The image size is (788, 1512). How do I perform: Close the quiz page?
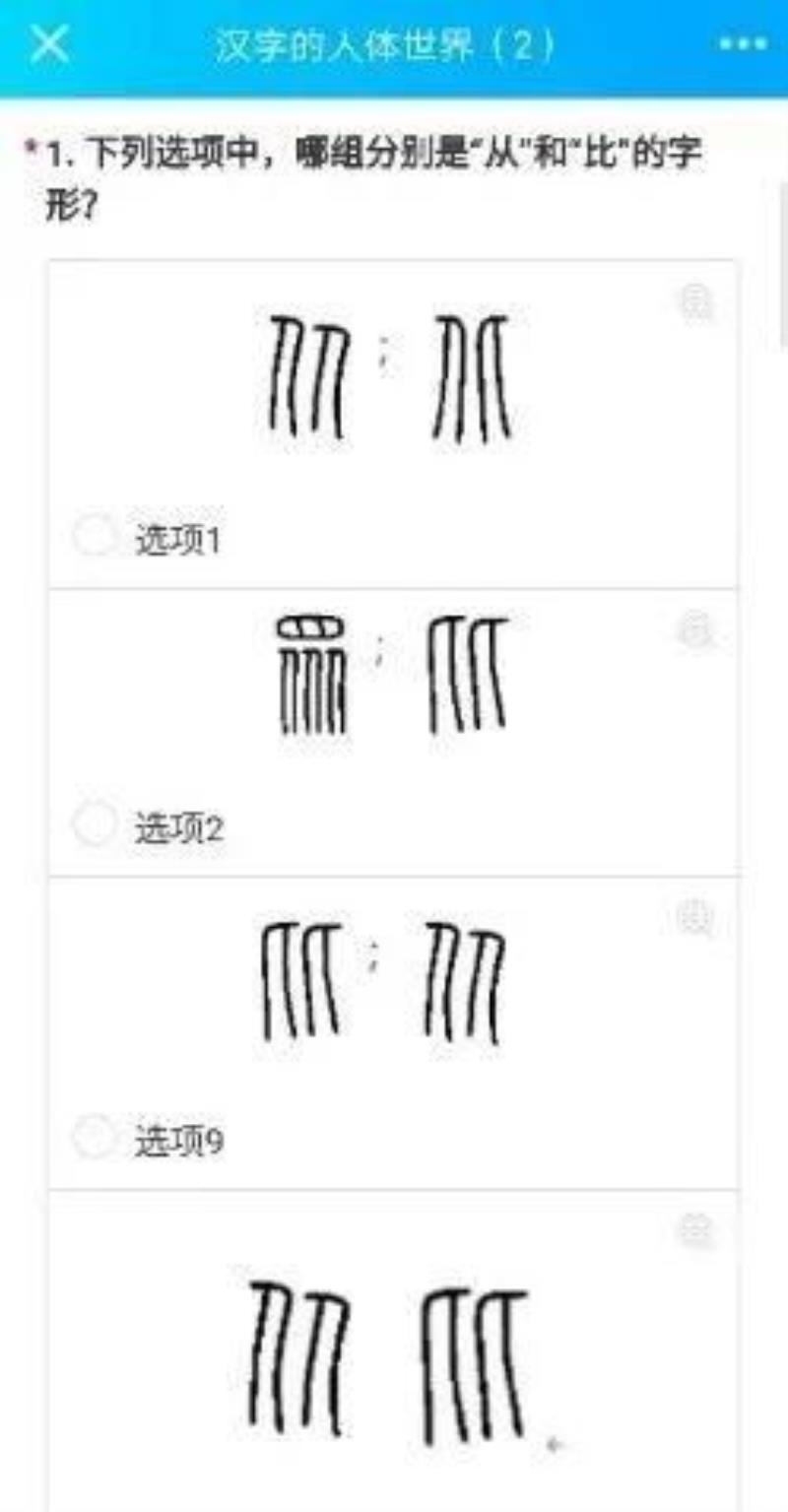48,45
